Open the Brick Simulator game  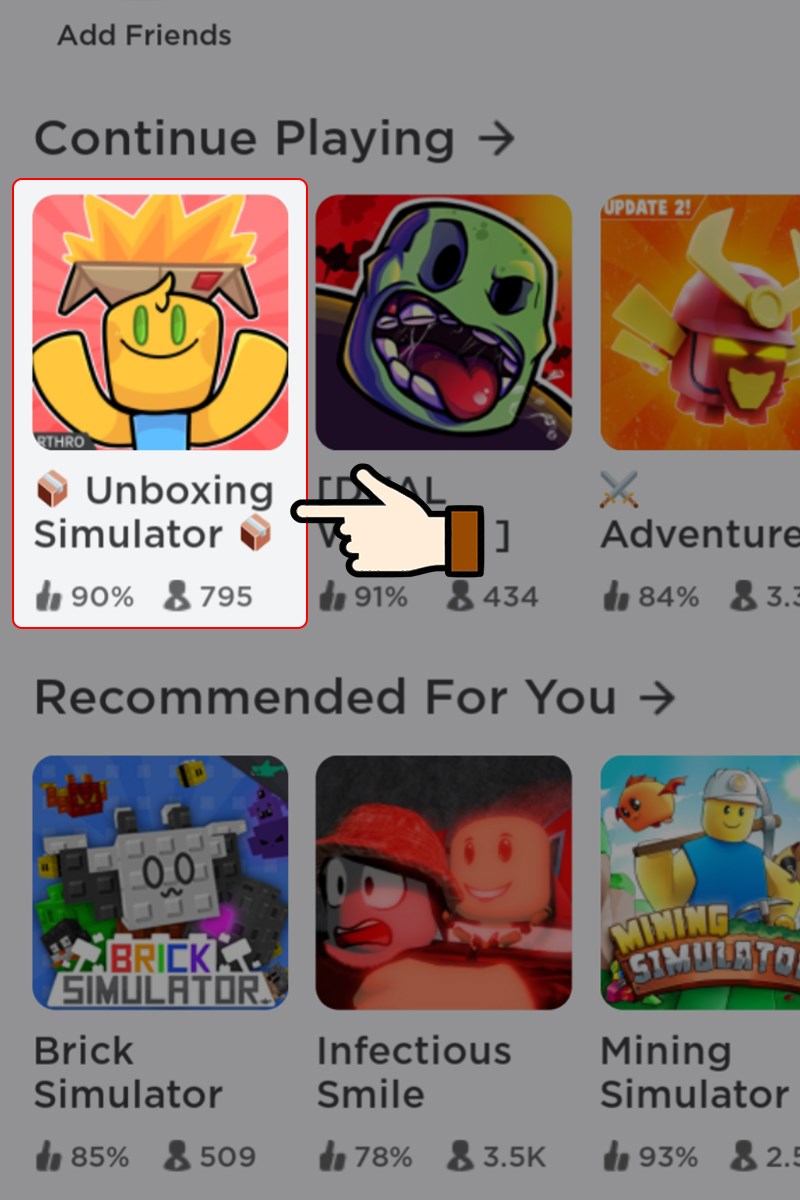(x=160, y=882)
